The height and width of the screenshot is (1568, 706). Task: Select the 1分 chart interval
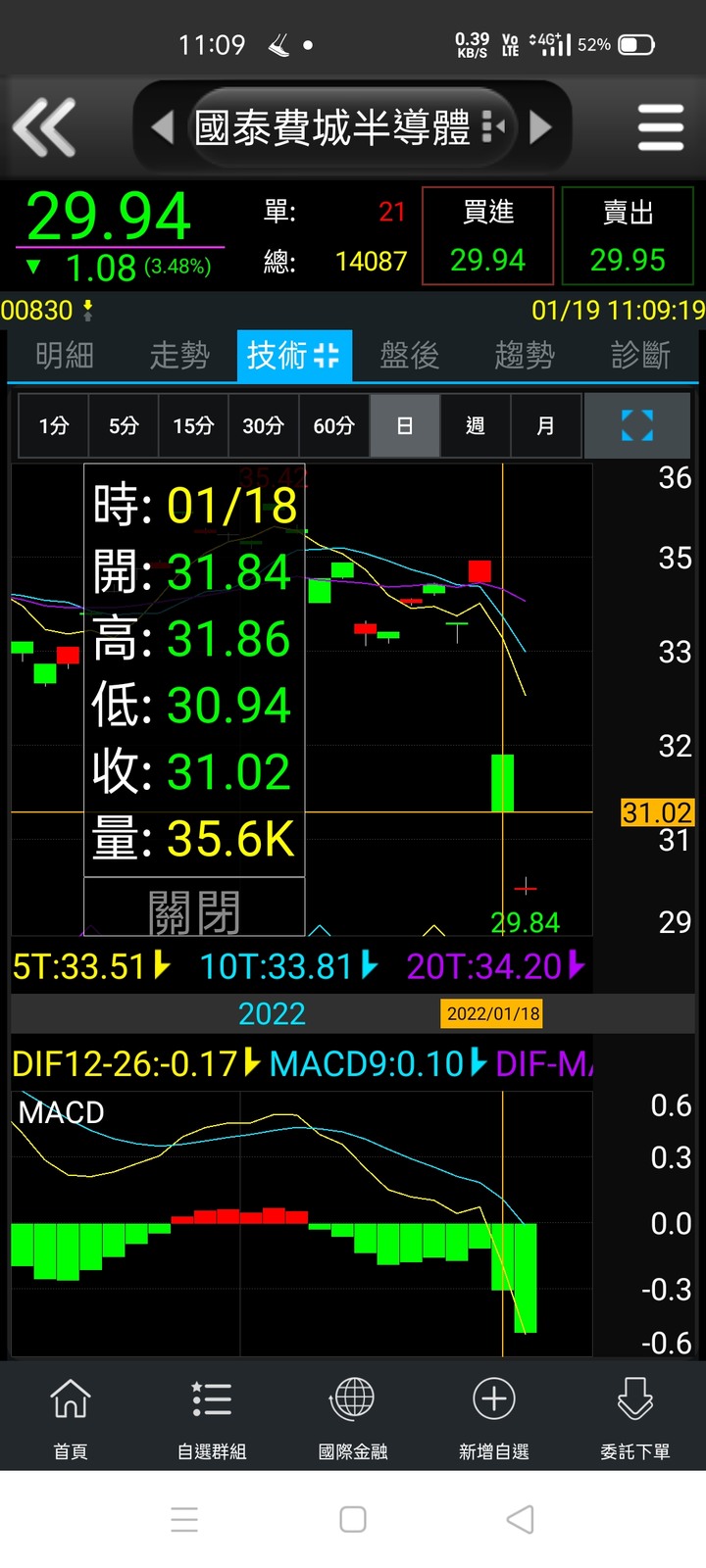[54, 425]
